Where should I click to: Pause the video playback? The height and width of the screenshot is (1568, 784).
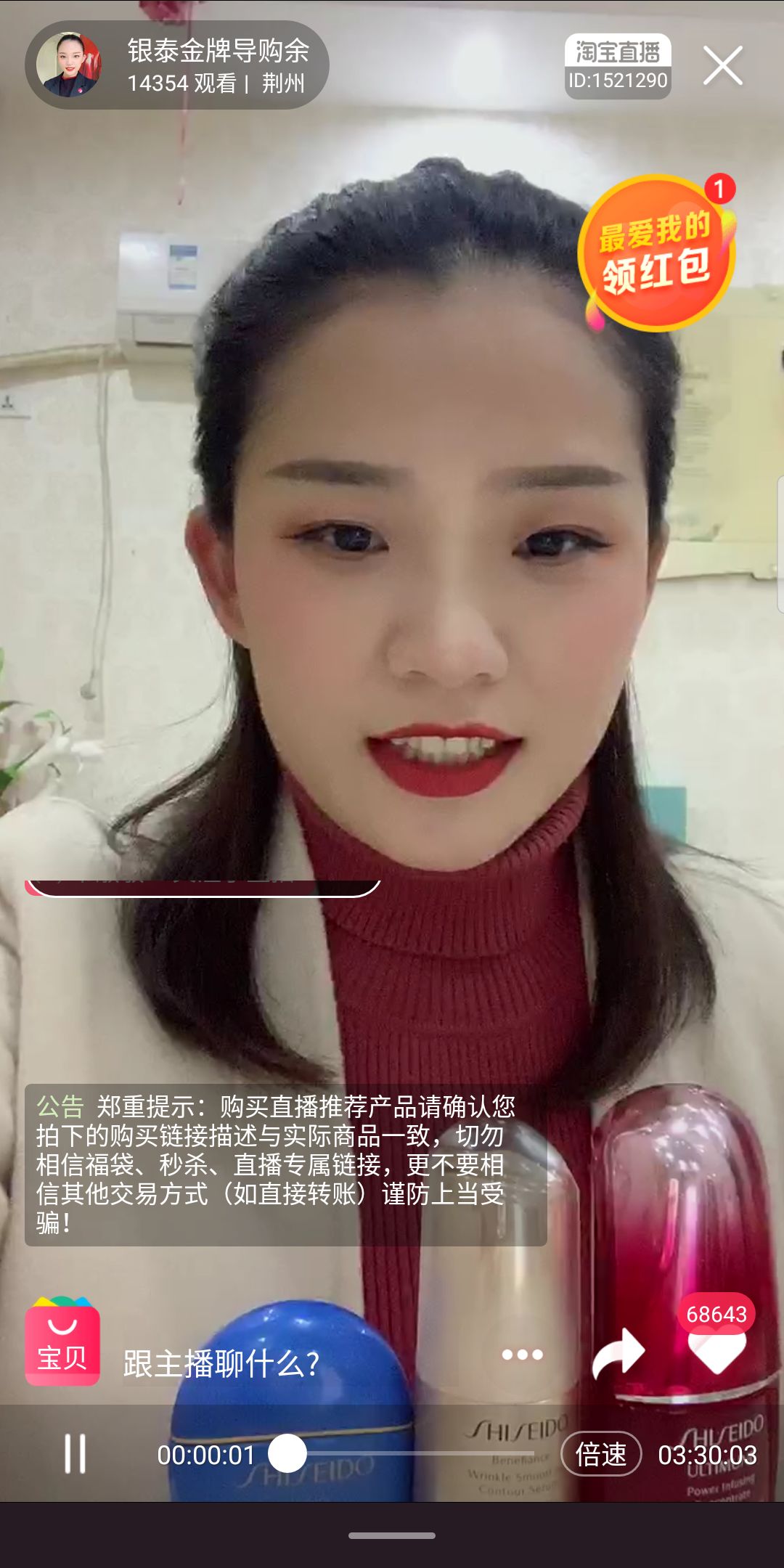75,1453
